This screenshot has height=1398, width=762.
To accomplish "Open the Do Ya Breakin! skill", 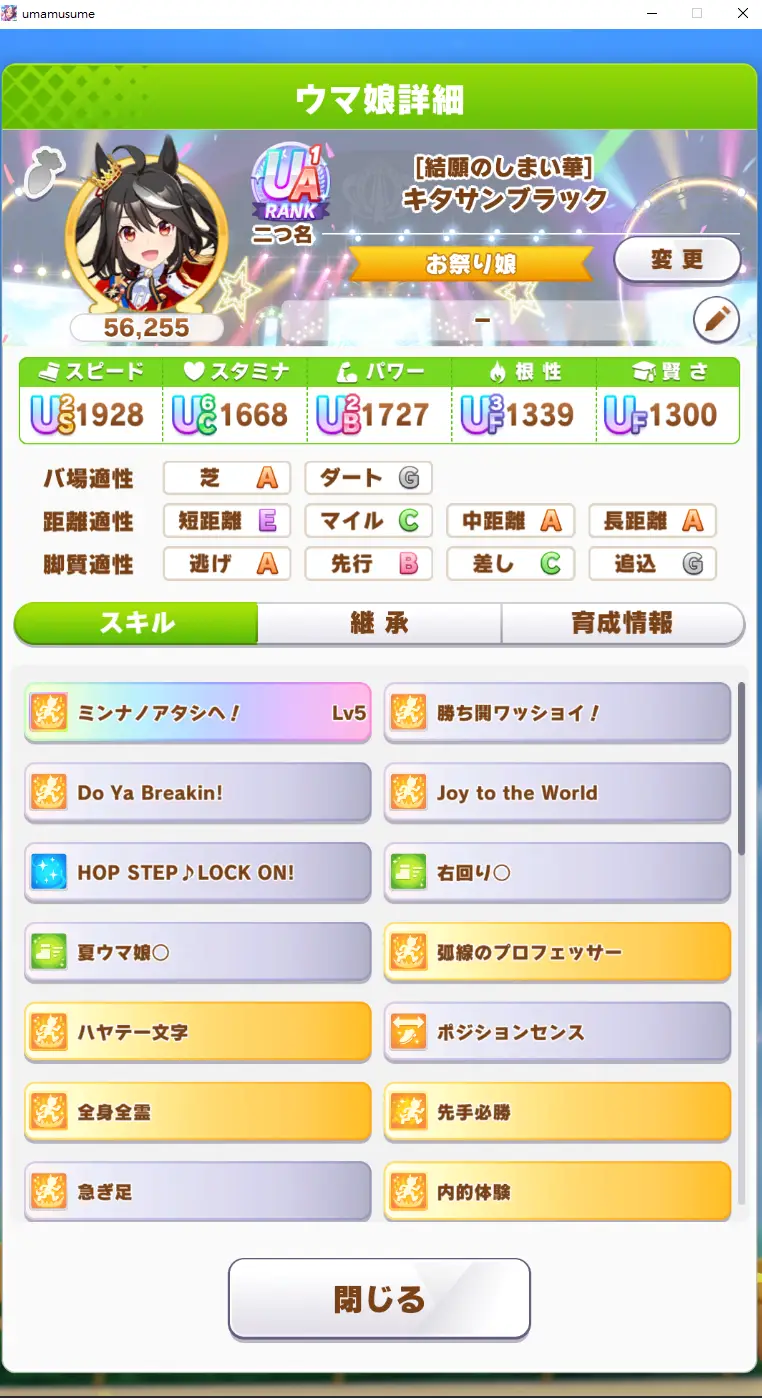I will tap(198, 793).
